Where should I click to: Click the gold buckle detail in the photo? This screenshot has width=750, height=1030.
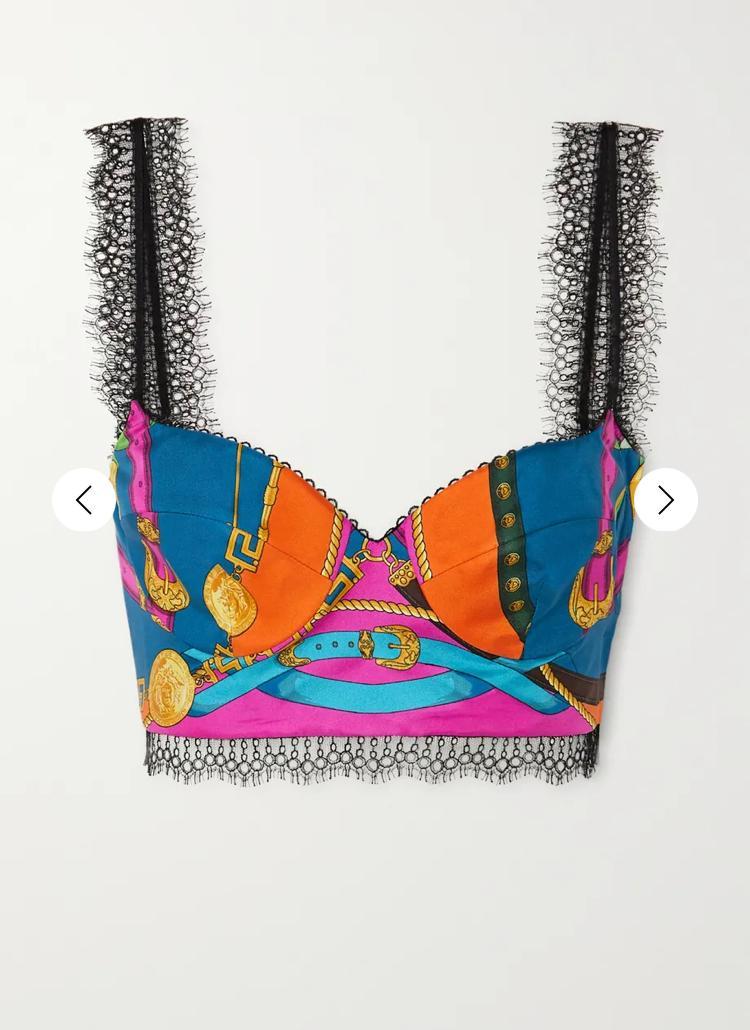390,645
